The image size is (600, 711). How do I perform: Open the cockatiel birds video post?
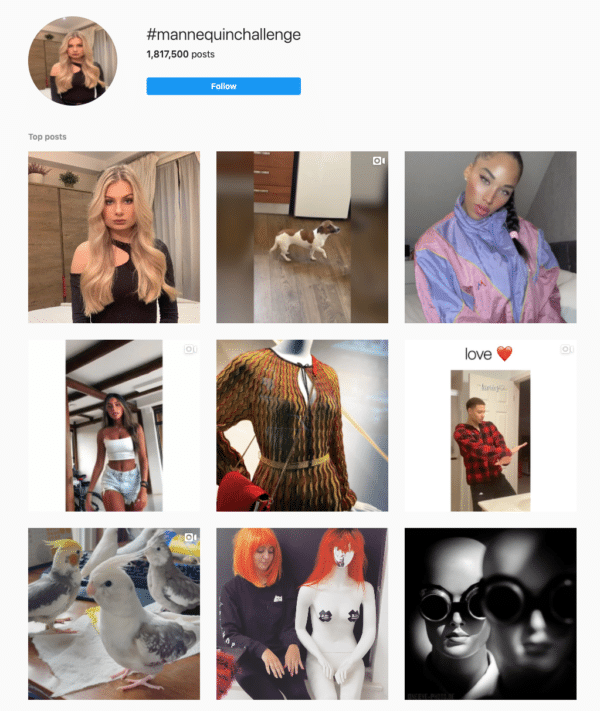click(114, 613)
